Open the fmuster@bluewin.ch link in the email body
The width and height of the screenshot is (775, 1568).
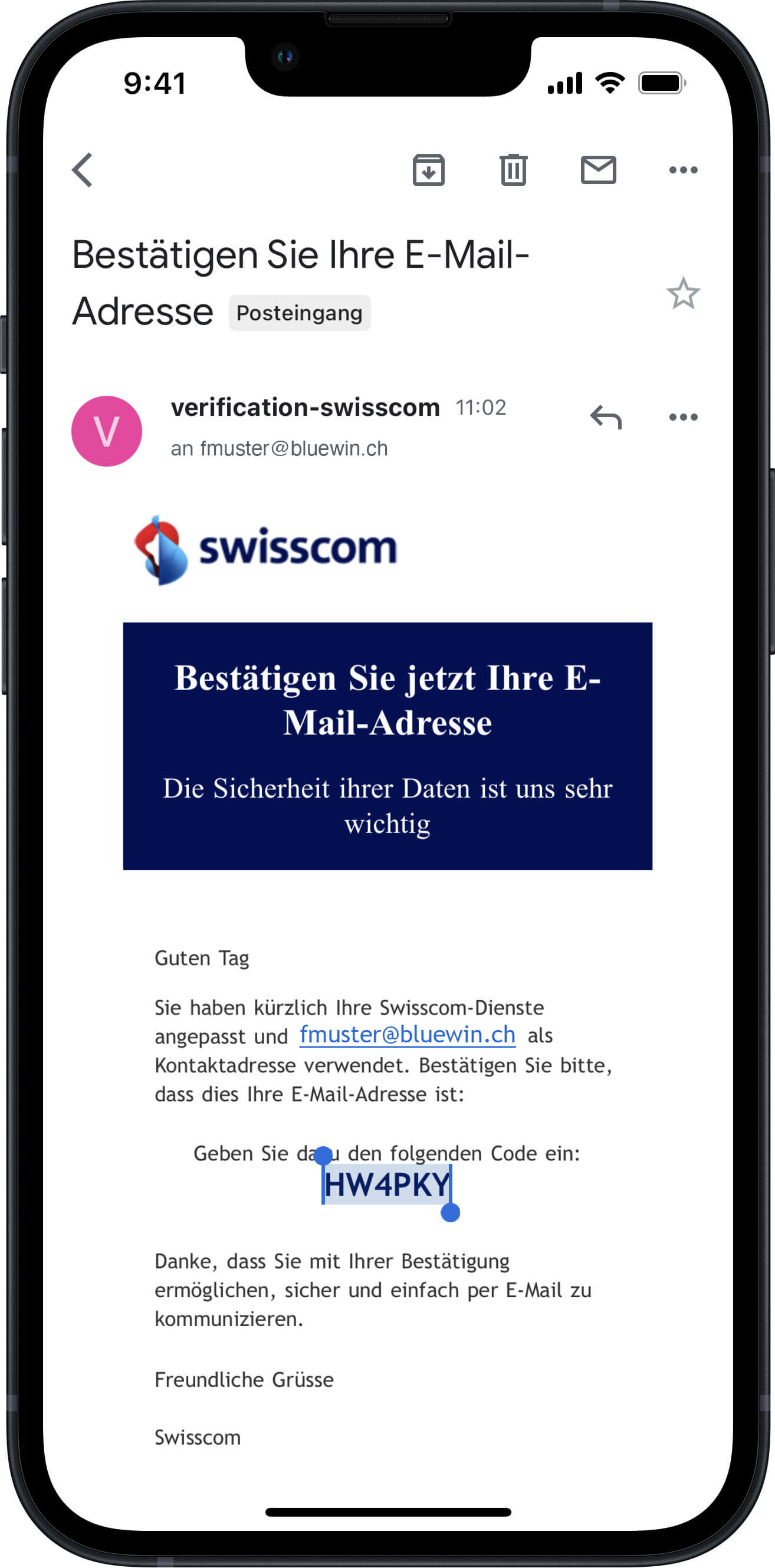pos(408,1035)
